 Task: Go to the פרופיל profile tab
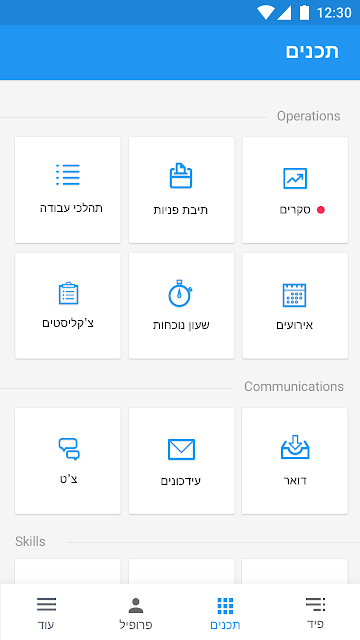tap(136, 612)
